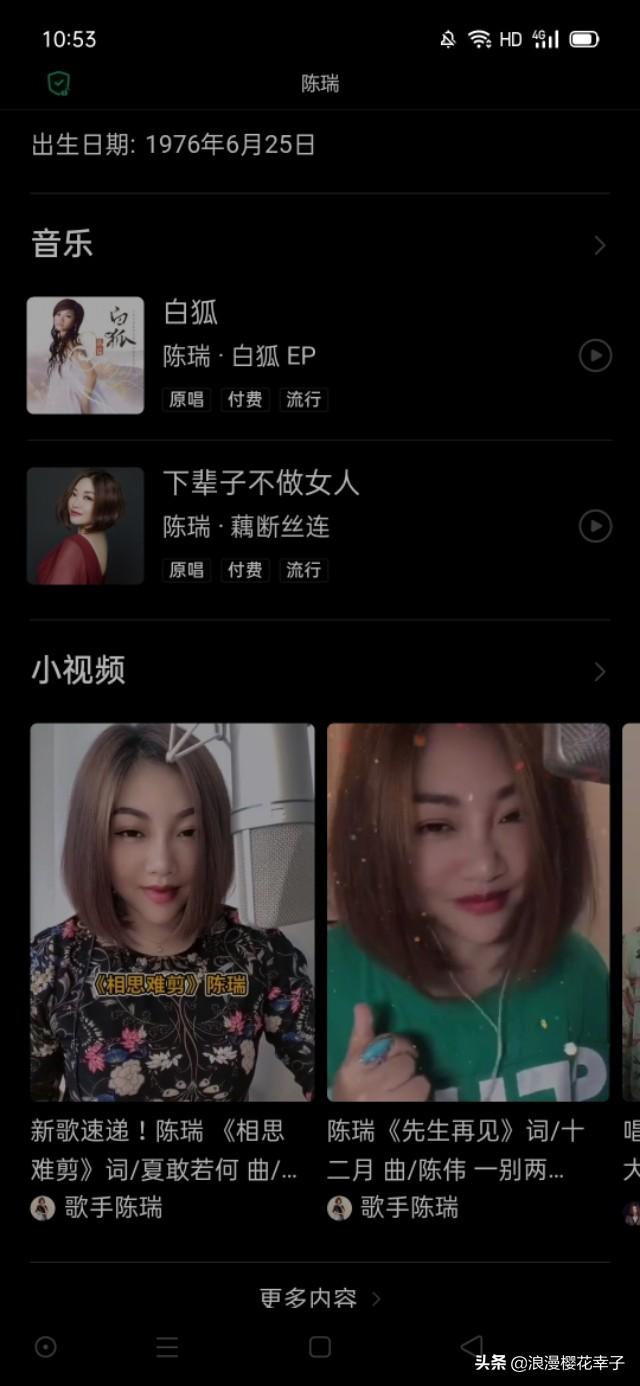Play 下辈子不做女人
Viewport: 640px width, 1386px height.
tap(595, 525)
